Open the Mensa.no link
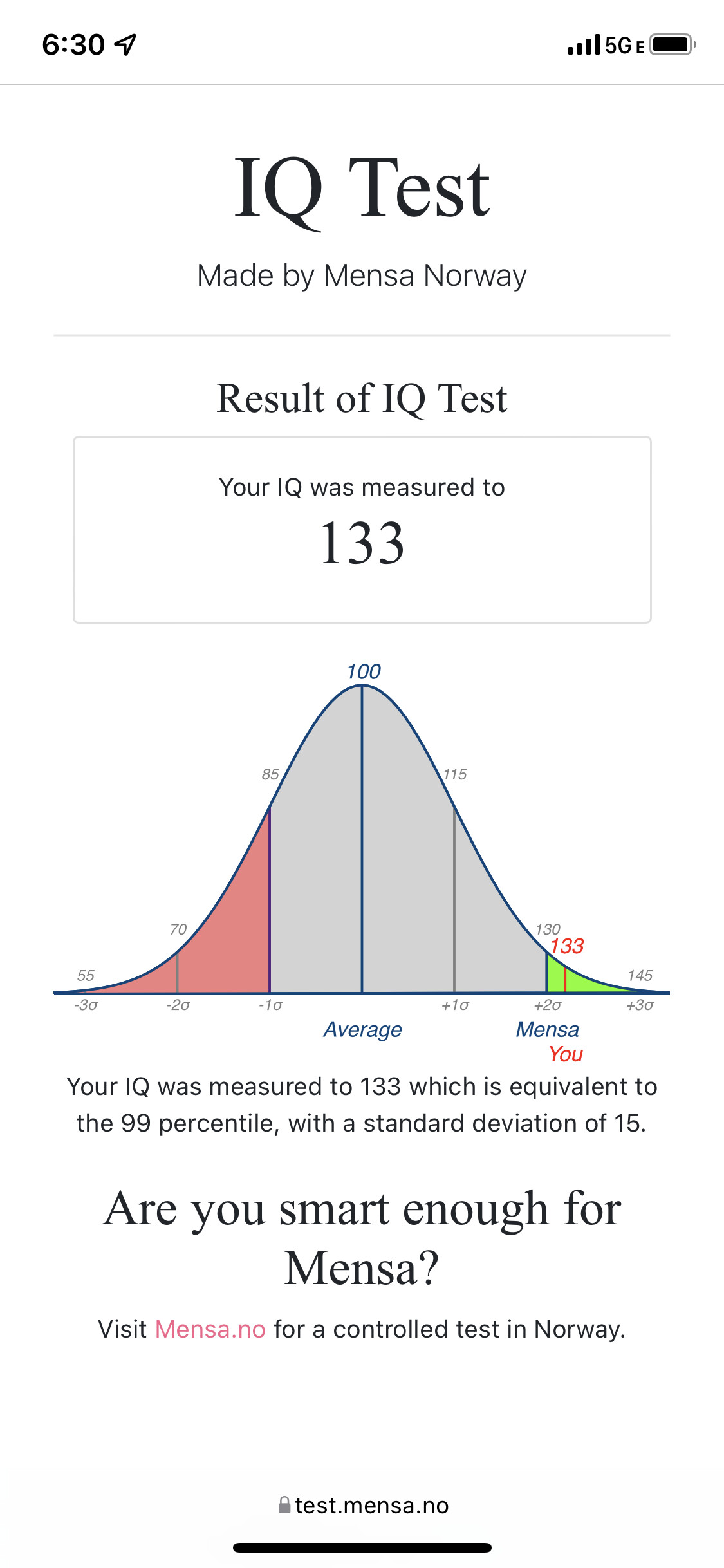Viewport: 724px width, 1568px height. (x=210, y=1329)
